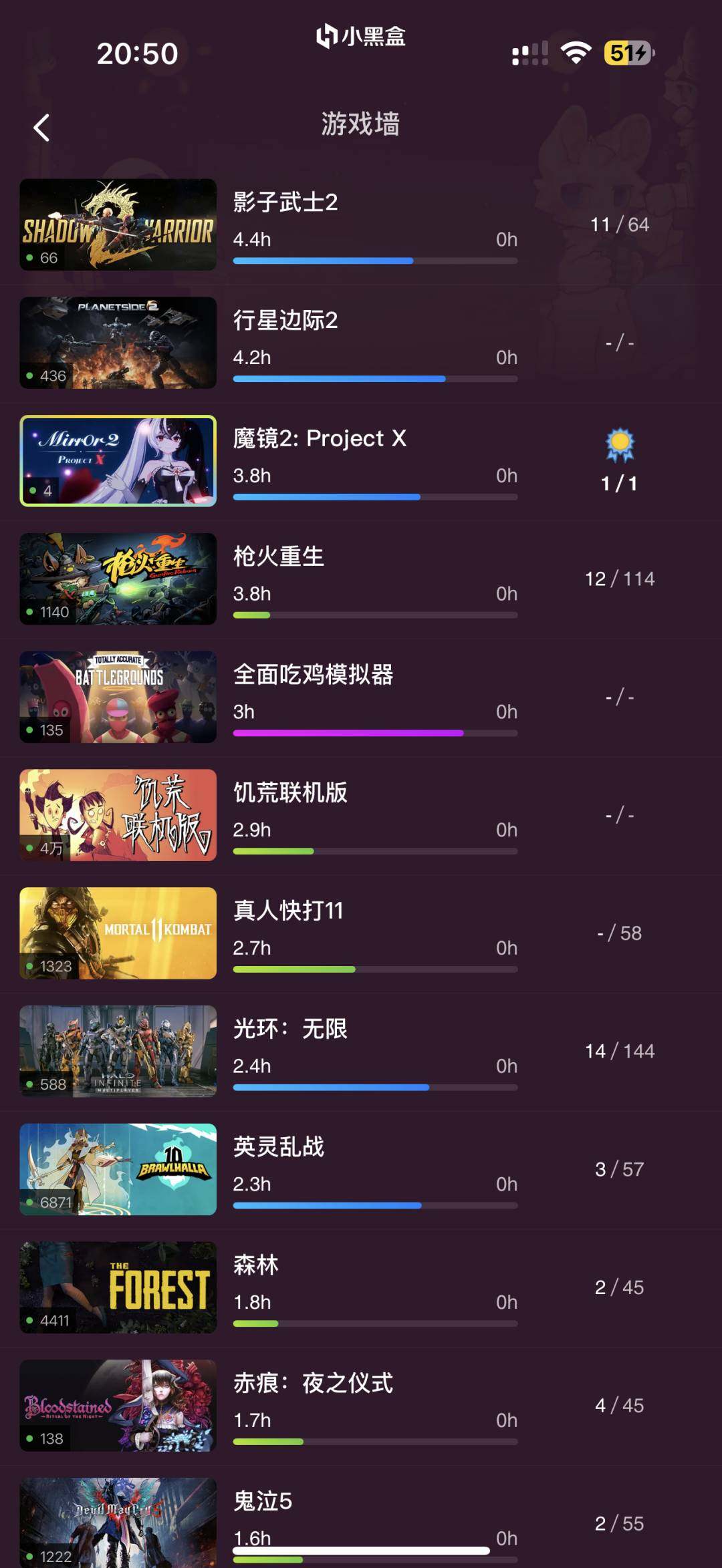
Task: Open The Forest cover thumbnail
Action: click(x=118, y=1287)
